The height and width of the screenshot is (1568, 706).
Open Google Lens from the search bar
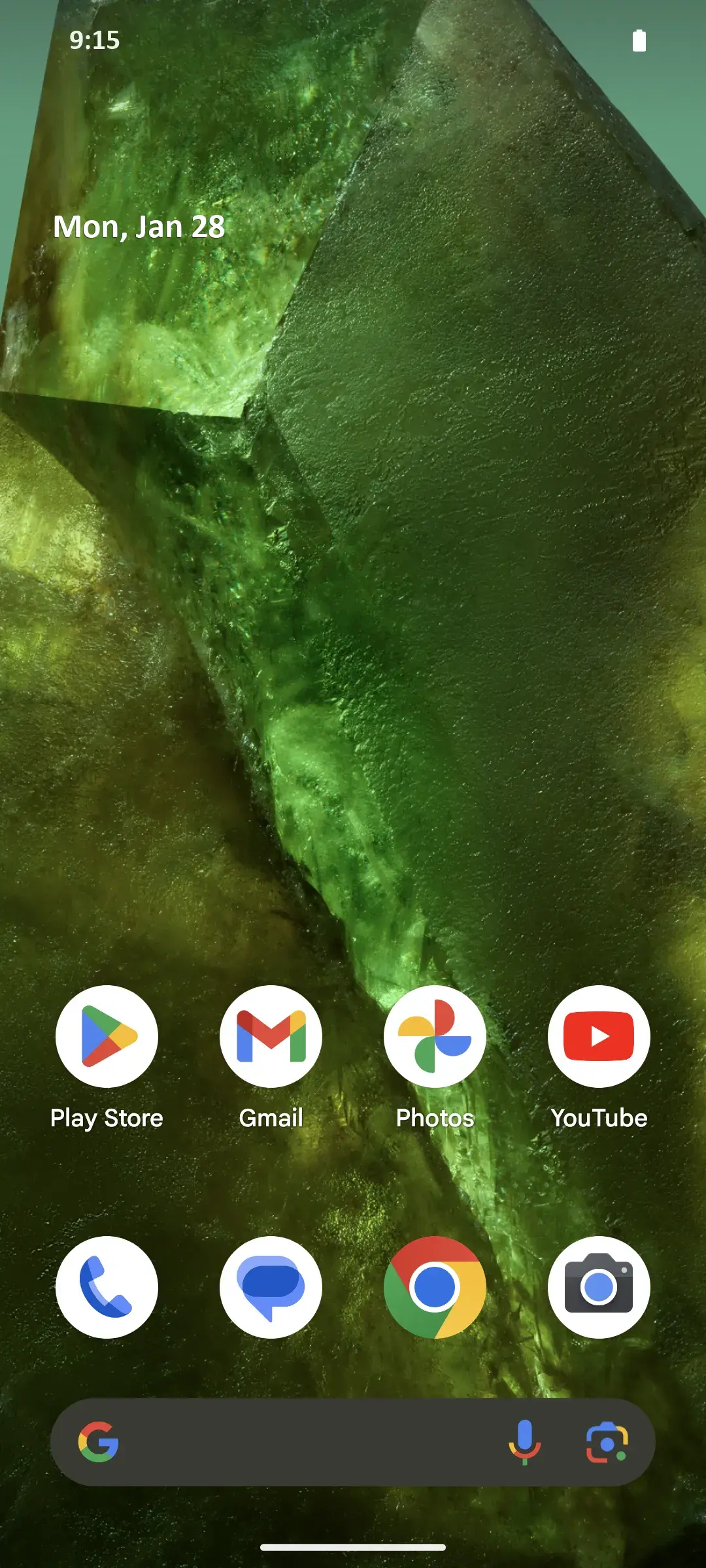point(607,1442)
